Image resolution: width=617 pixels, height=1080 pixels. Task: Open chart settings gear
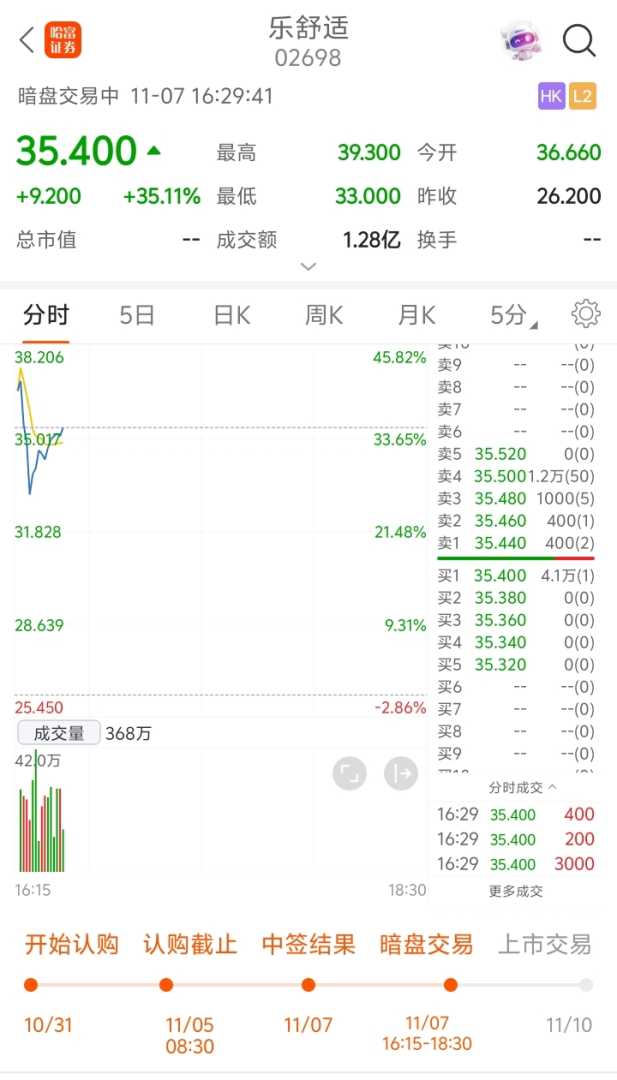point(585,315)
